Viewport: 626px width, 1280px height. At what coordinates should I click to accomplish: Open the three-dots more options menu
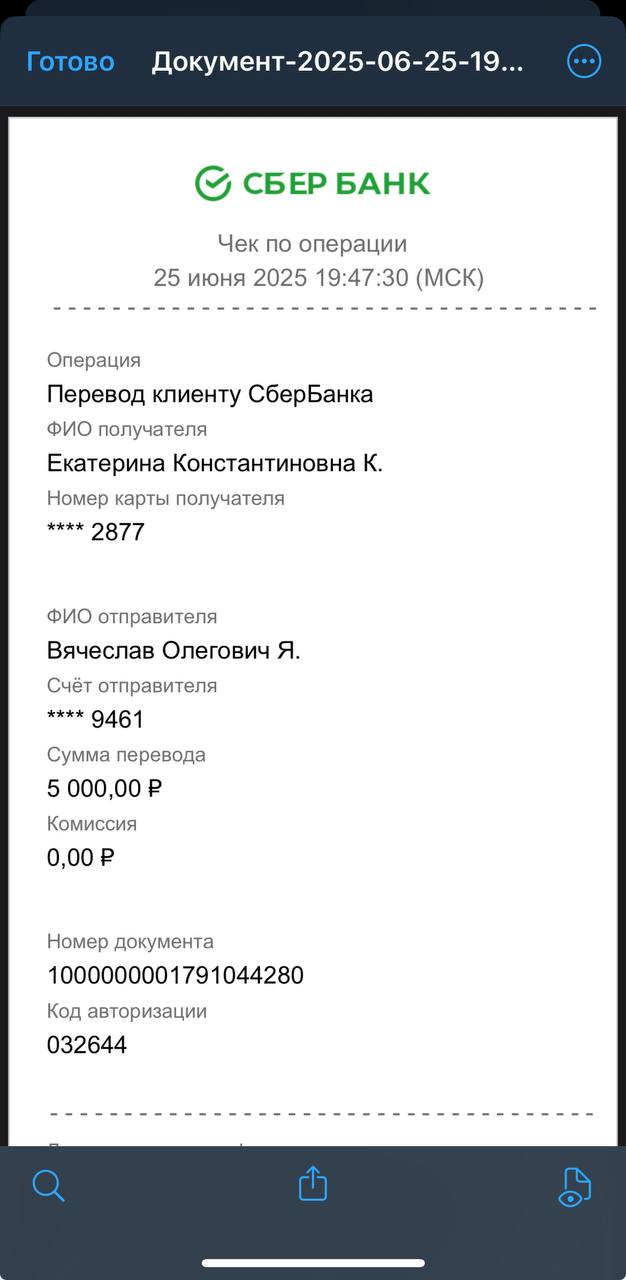pos(584,62)
